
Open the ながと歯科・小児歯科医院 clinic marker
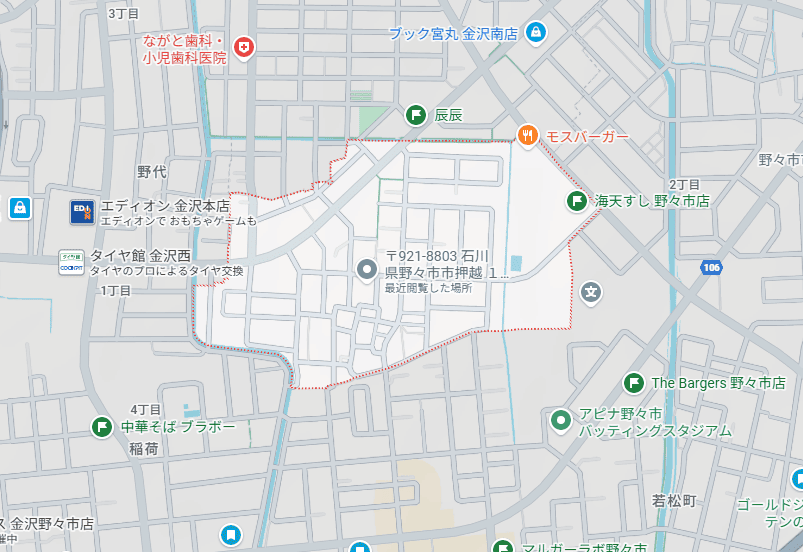[x=244, y=47]
